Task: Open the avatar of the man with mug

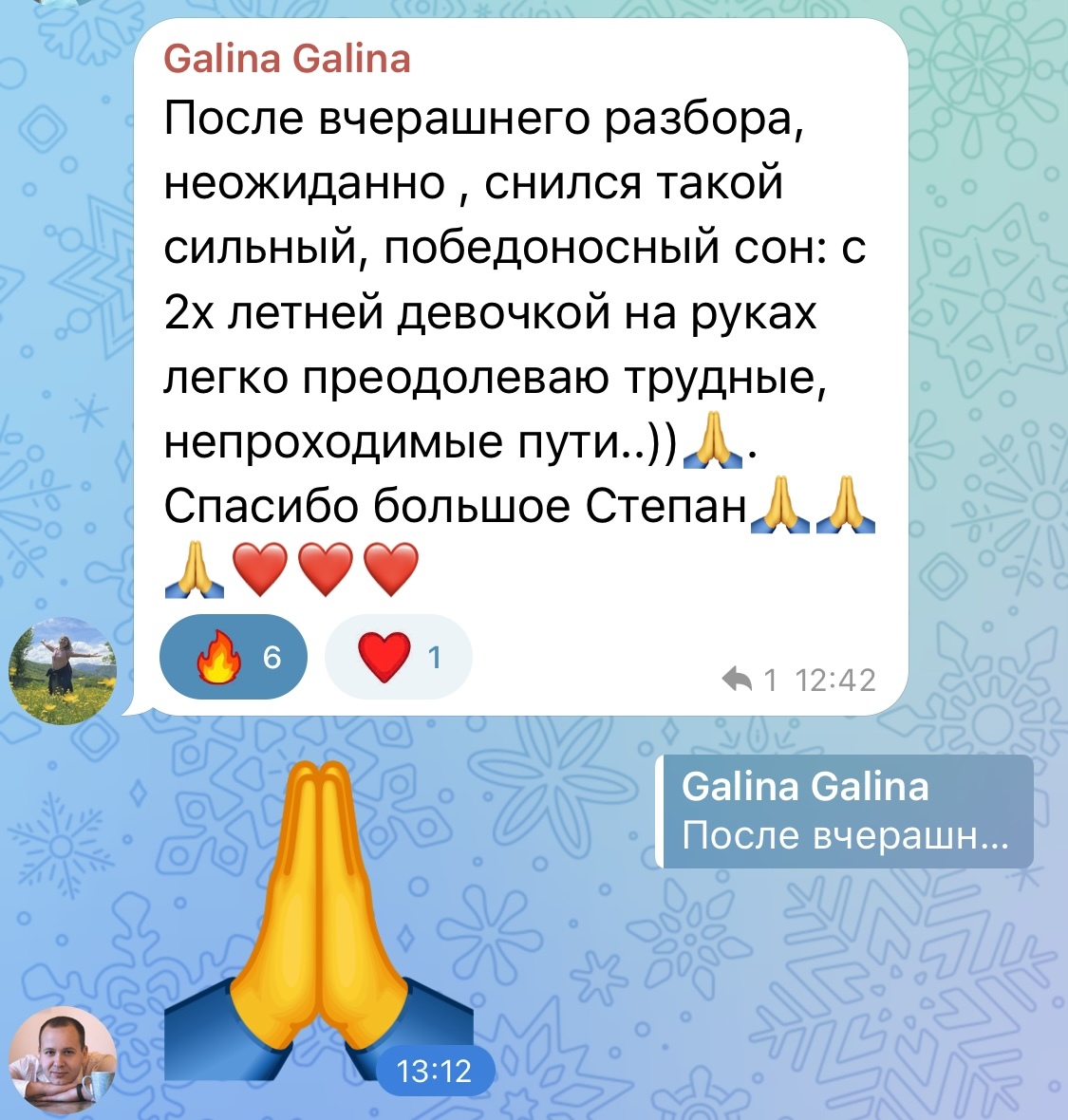Action: [x=63, y=1059]
